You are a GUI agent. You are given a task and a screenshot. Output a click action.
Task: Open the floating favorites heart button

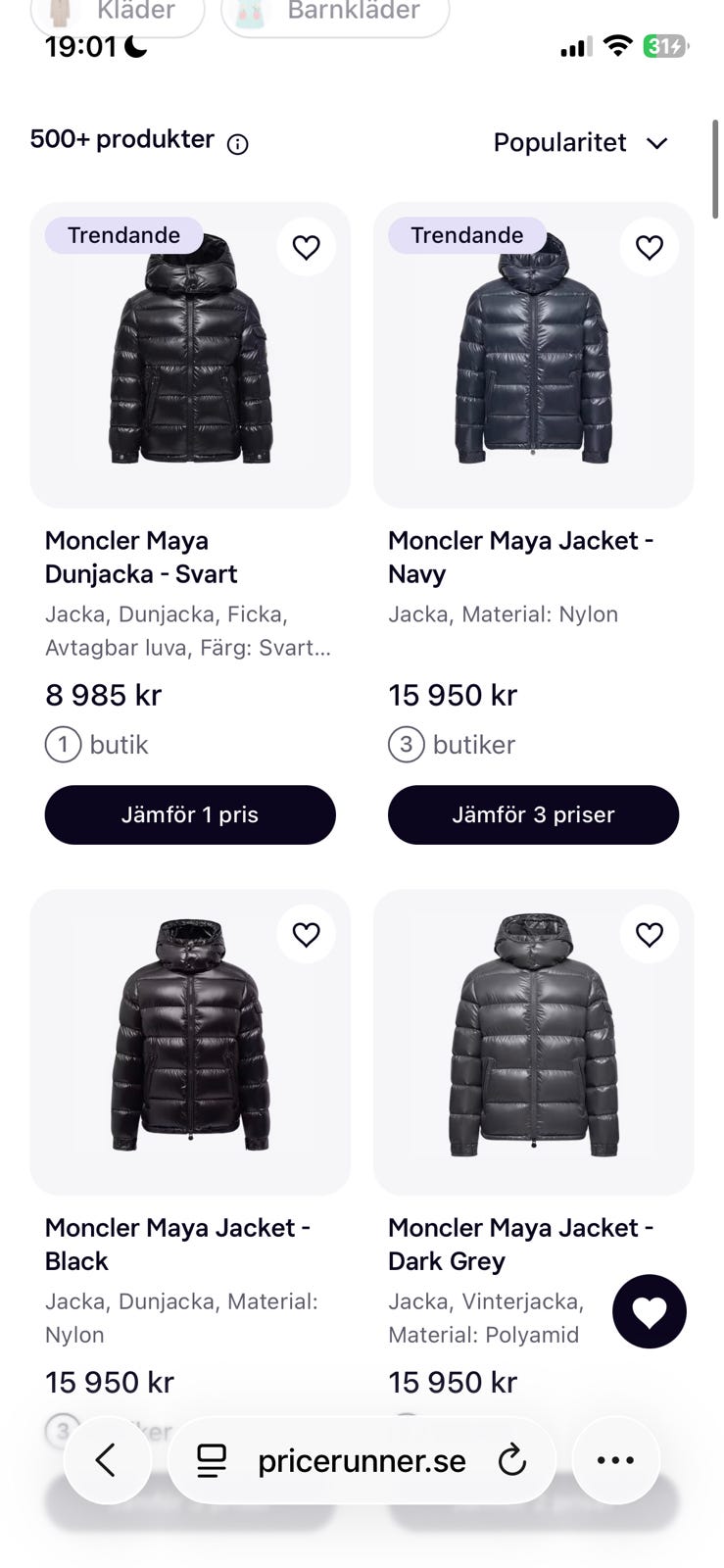[x=649, y=1311]
